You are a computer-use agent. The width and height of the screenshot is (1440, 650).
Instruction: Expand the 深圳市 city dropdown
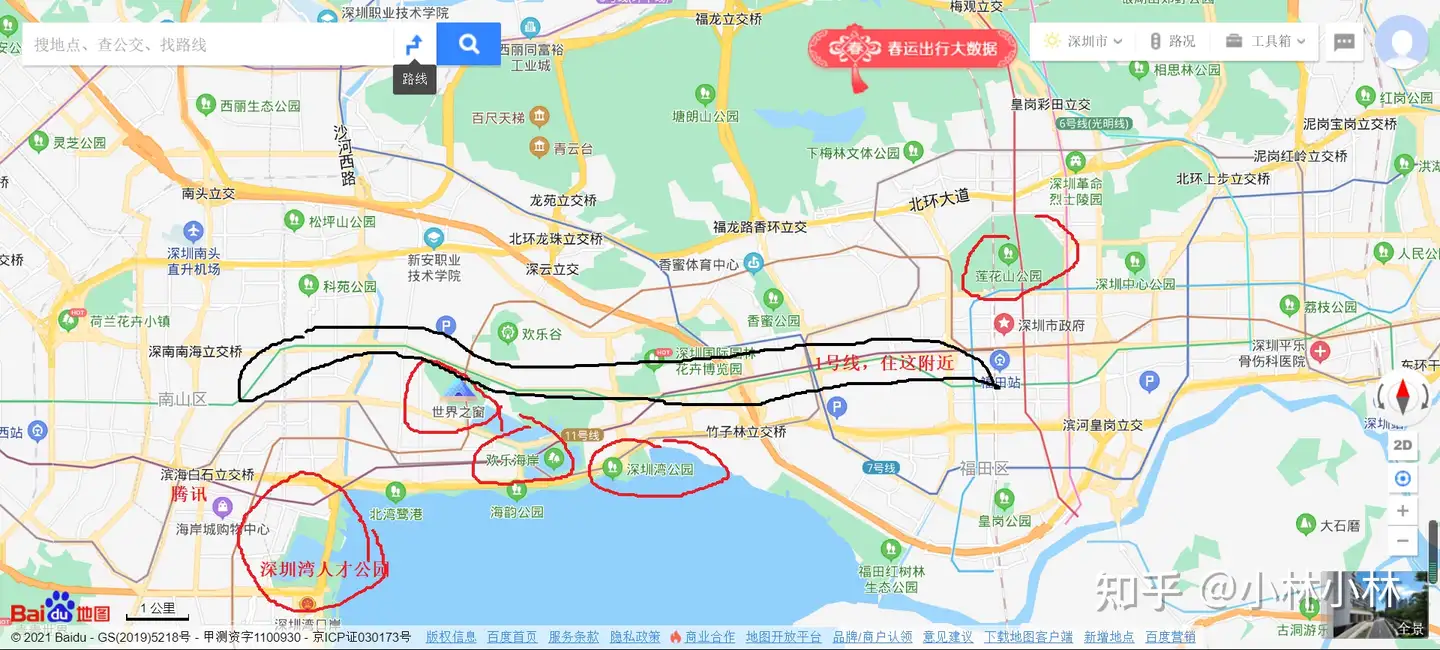[x=1085, y=41]
